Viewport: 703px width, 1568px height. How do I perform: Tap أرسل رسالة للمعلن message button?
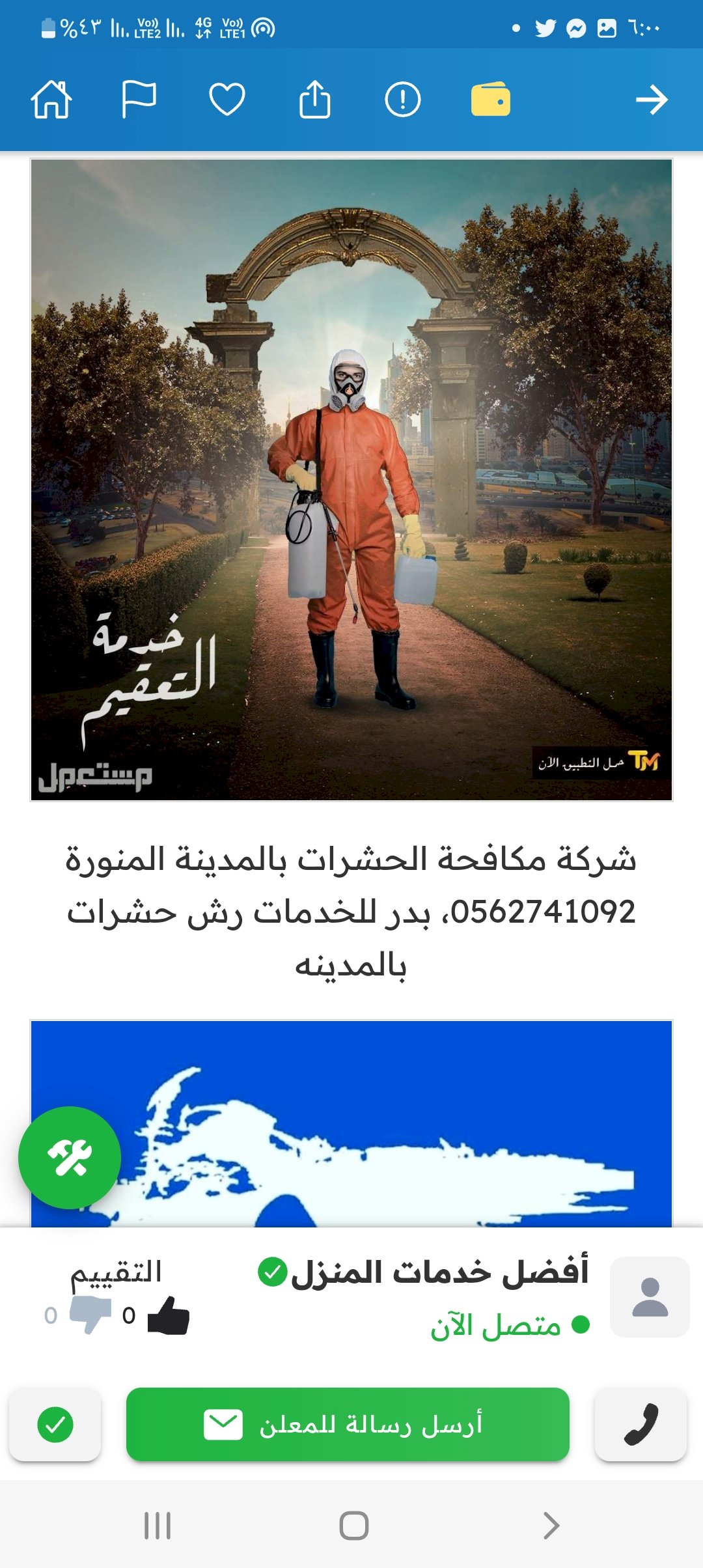tap(348, 1425)
